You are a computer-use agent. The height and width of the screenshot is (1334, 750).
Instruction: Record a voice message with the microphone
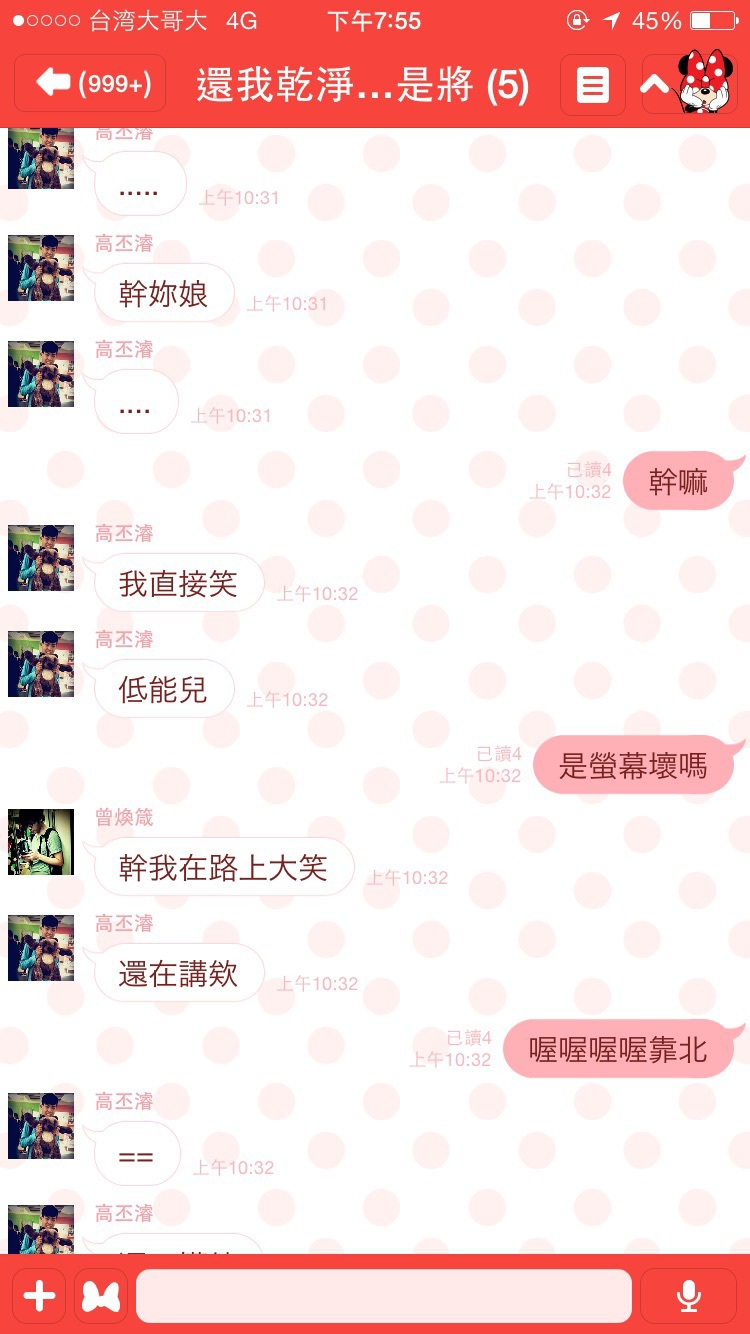point(689,1296)
